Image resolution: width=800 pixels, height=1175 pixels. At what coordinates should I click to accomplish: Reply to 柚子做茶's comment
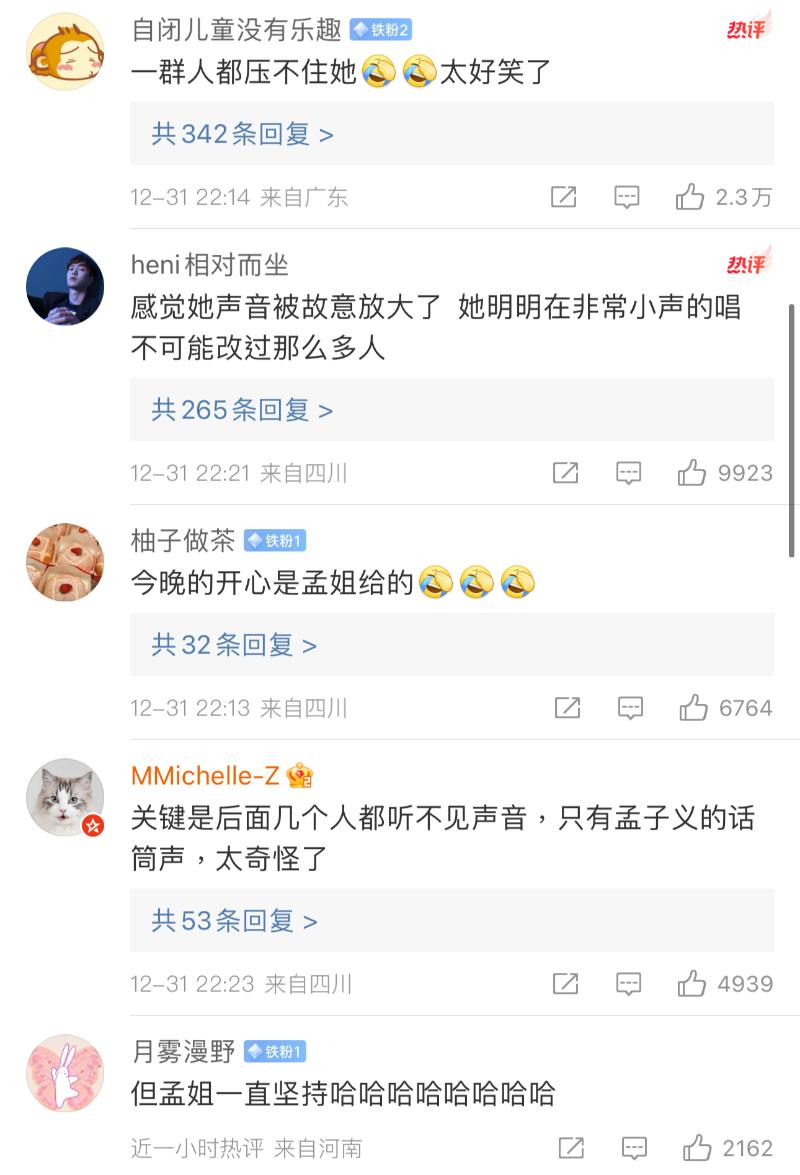click(x=630, y=708)
